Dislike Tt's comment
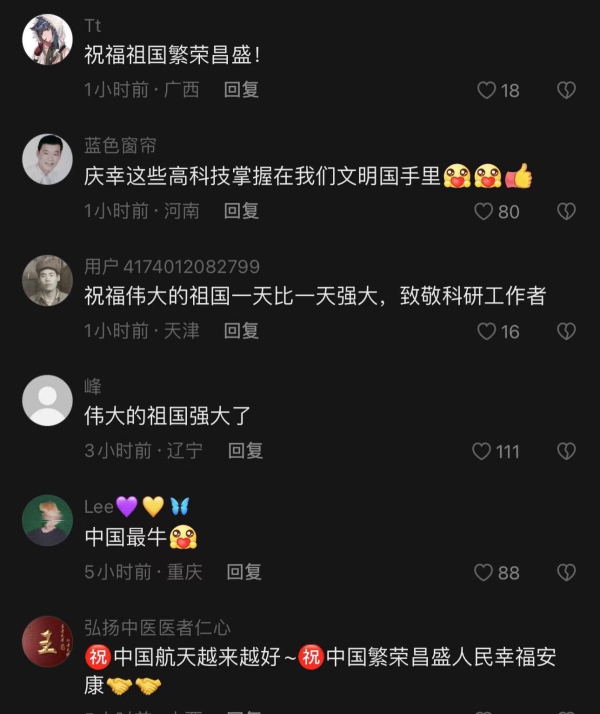 pos(565,90)
